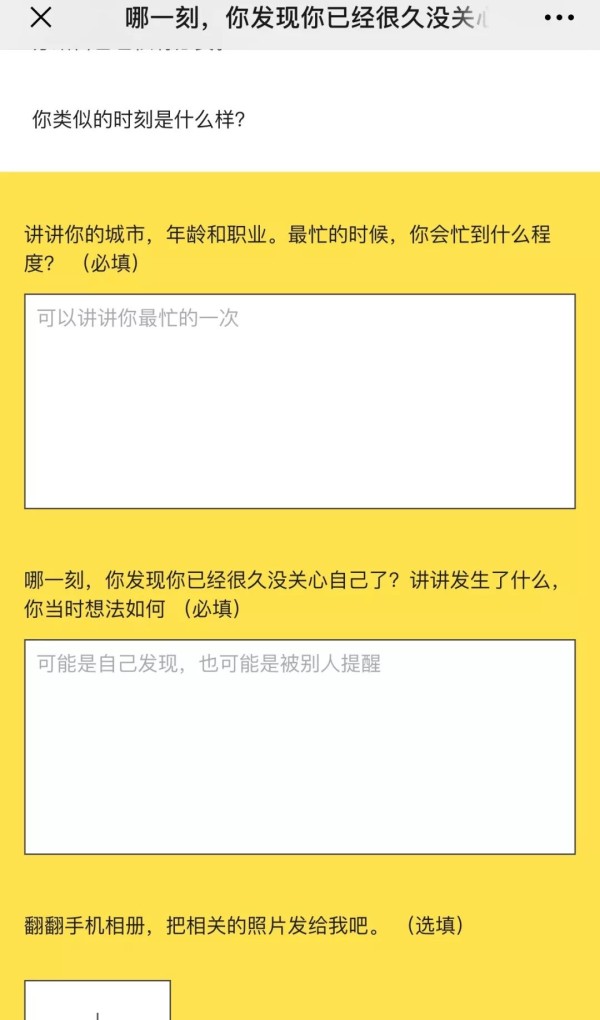
Task: Focus the self-care moment text field
Action: (x=300, y=746)
